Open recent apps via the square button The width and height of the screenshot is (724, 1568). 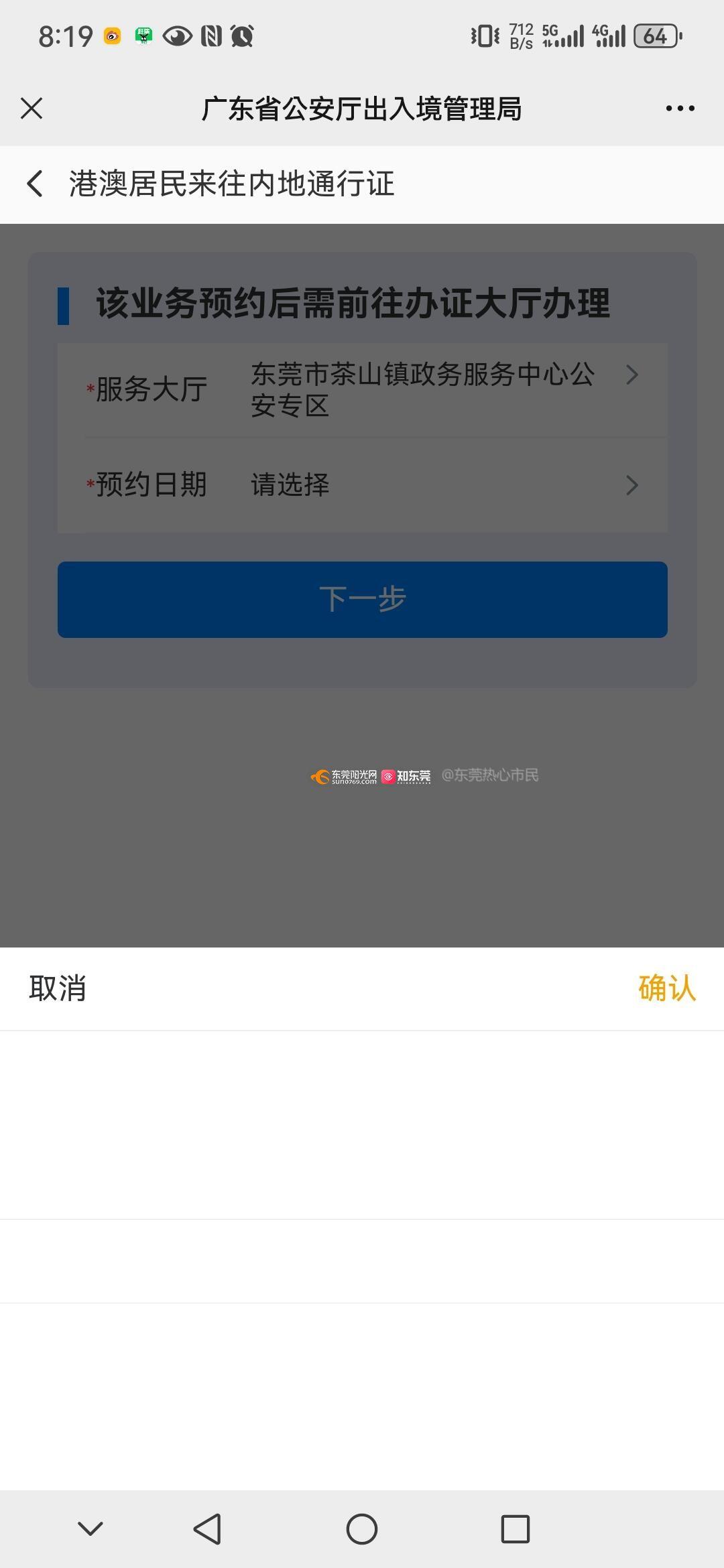(x=516, y=1529)
